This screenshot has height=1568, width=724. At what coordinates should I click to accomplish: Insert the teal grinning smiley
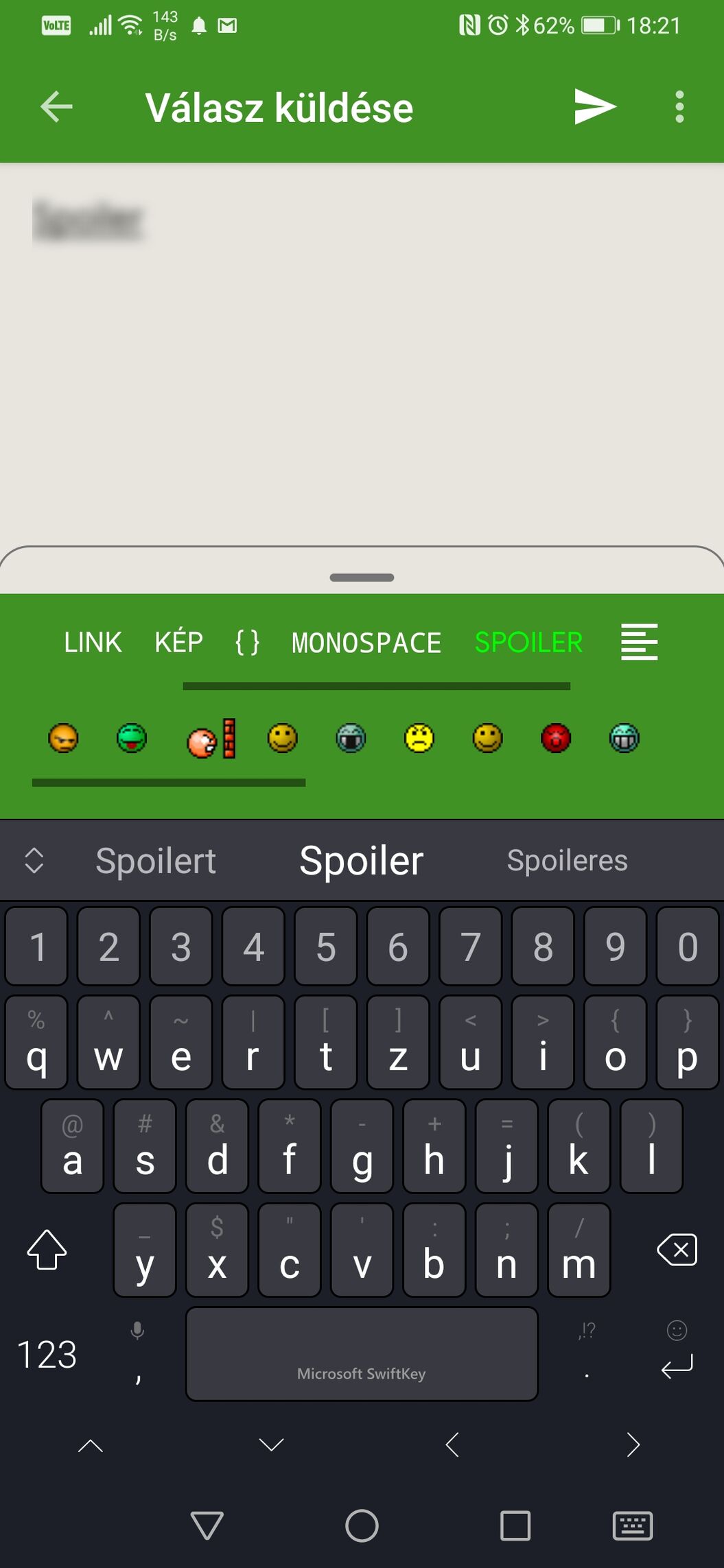click(x=624, y=739)
